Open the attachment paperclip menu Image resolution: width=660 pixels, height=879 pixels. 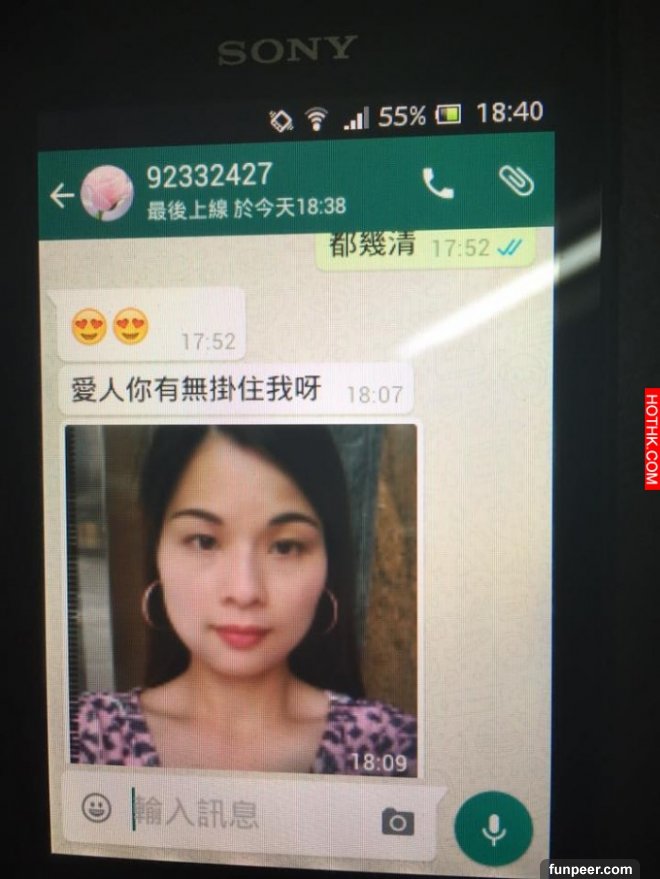[516, 181]
